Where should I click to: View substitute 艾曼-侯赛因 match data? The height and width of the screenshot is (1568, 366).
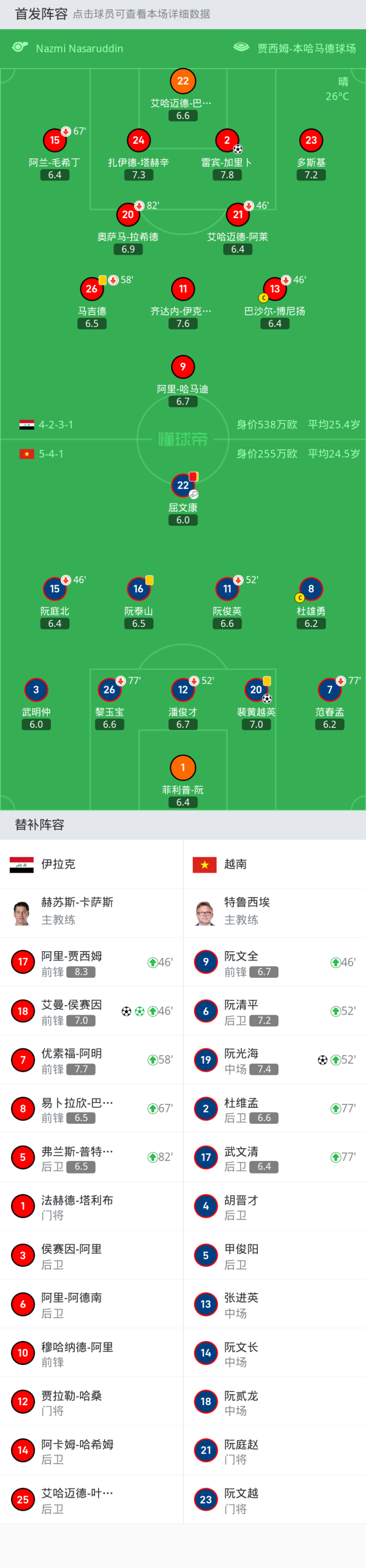pos(71,1011)
